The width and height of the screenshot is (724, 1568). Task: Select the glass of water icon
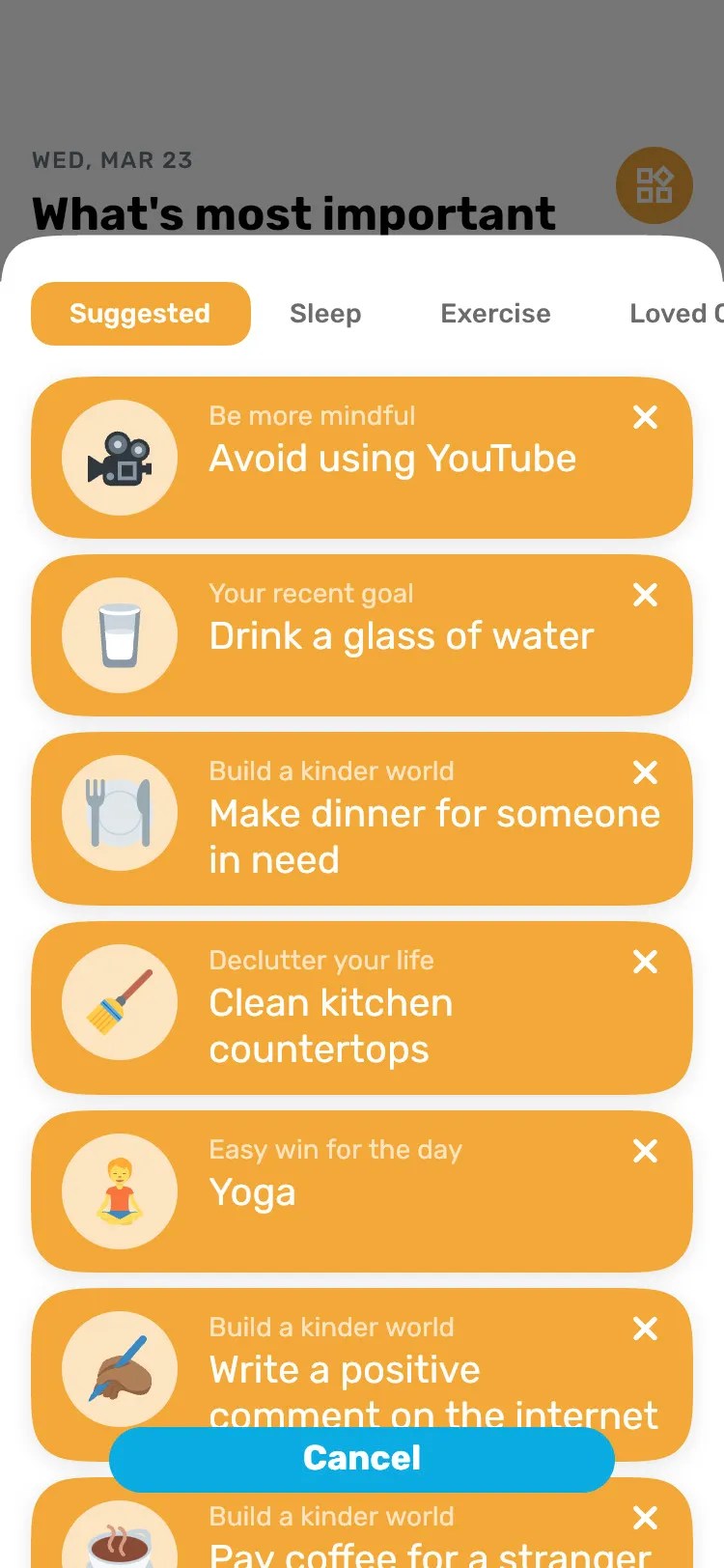coord(120,633)
